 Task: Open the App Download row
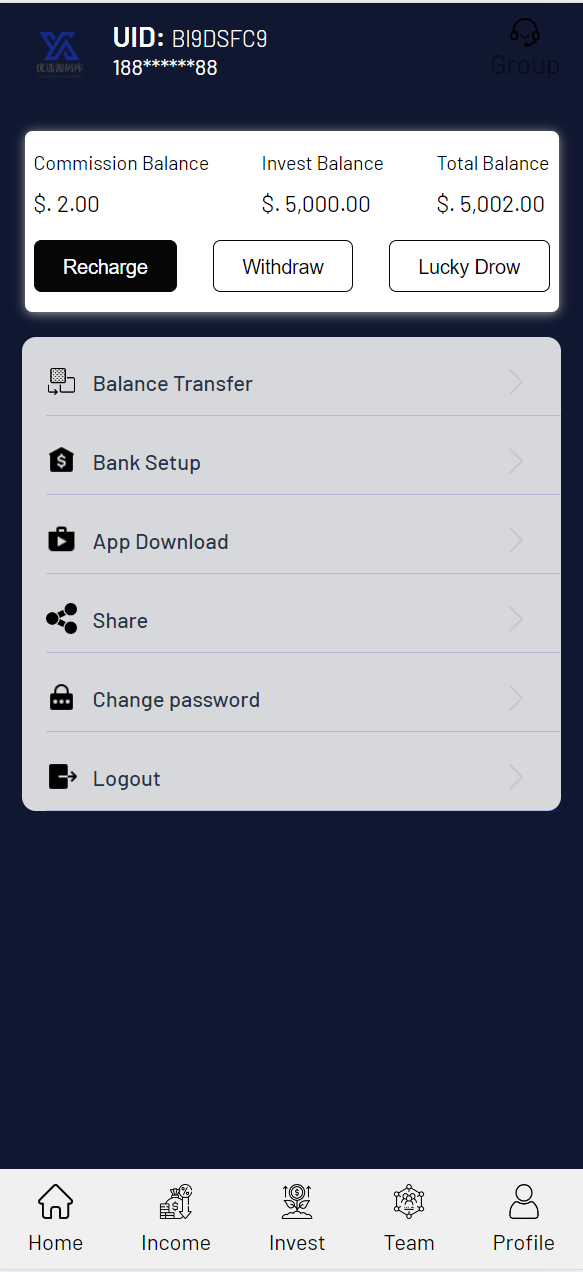(x=291, y=541)
